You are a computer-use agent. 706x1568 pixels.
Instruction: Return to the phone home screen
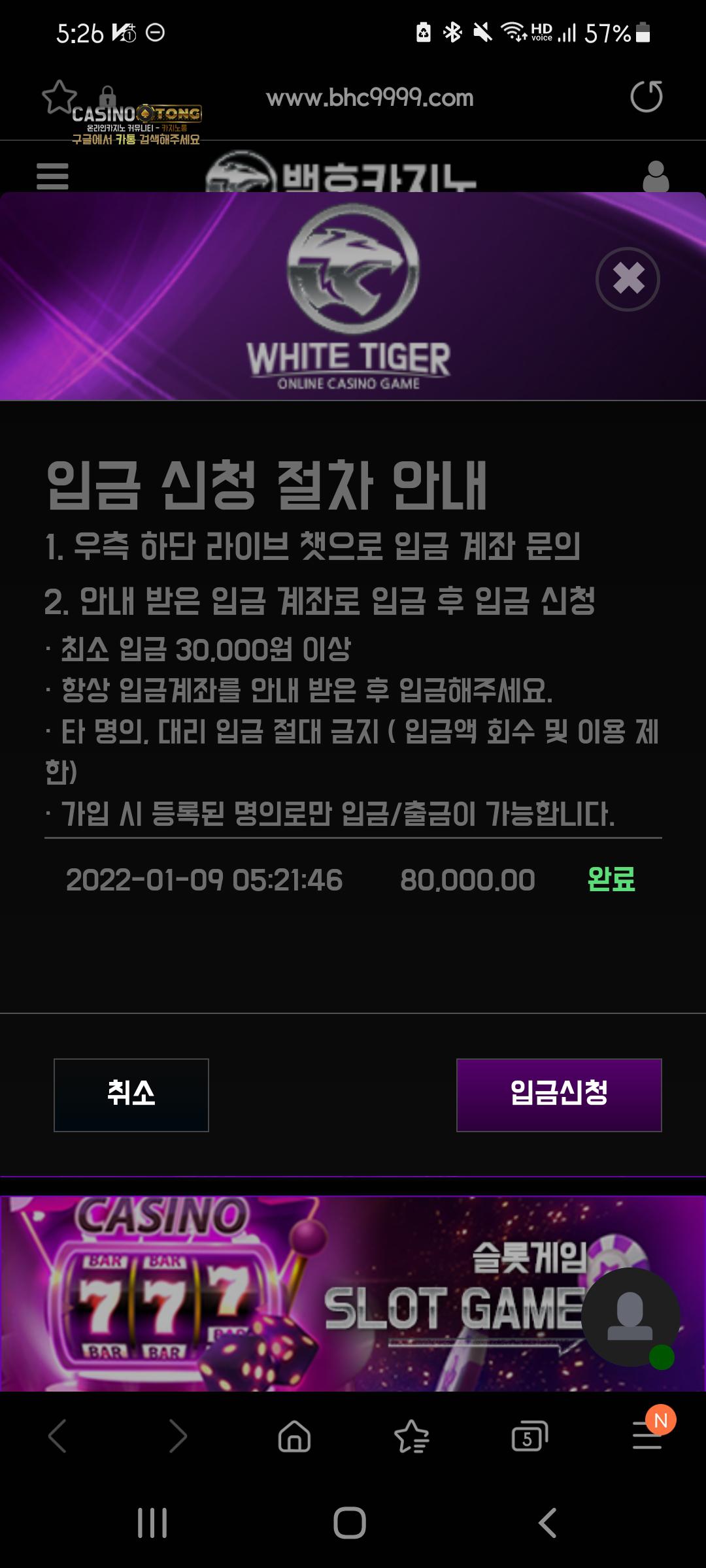pyautogui.click(x=350, y=1523)
